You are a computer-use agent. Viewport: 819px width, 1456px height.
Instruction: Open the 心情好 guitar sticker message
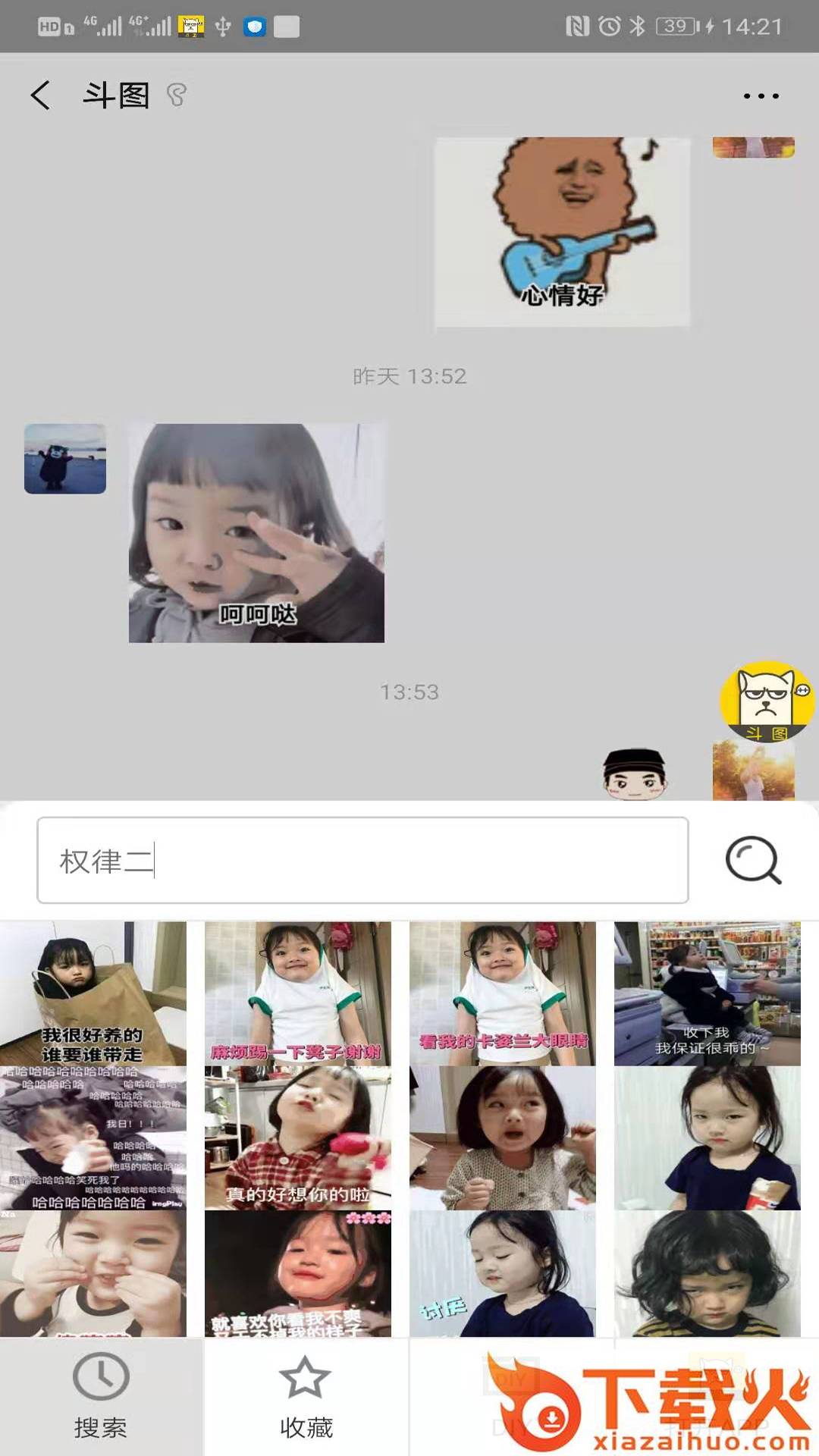click(562, 231)
